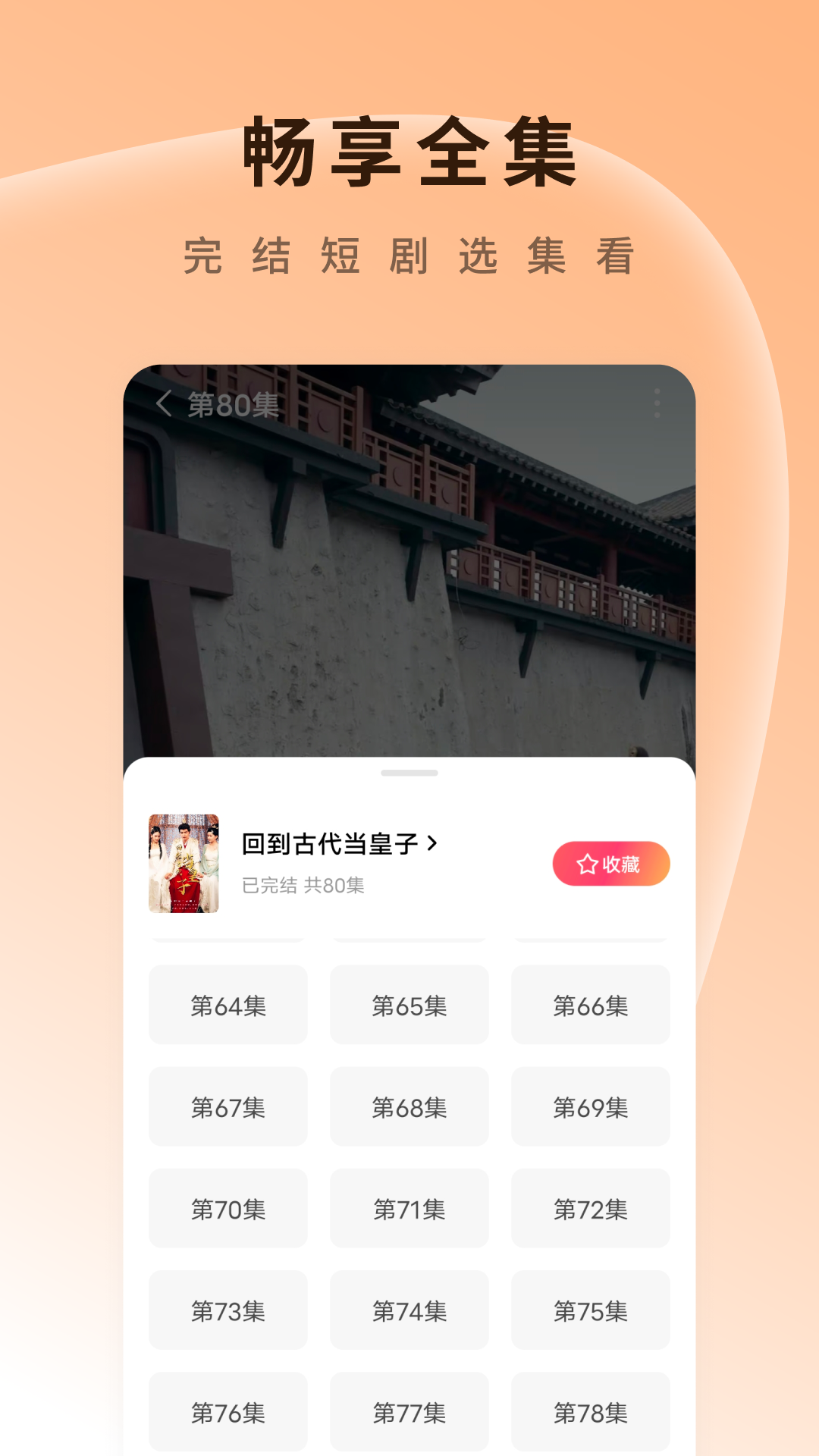The height and width of the screenshot is (1456, 819).
Task: Play episode 第65集
Action: coord(409,1006)
